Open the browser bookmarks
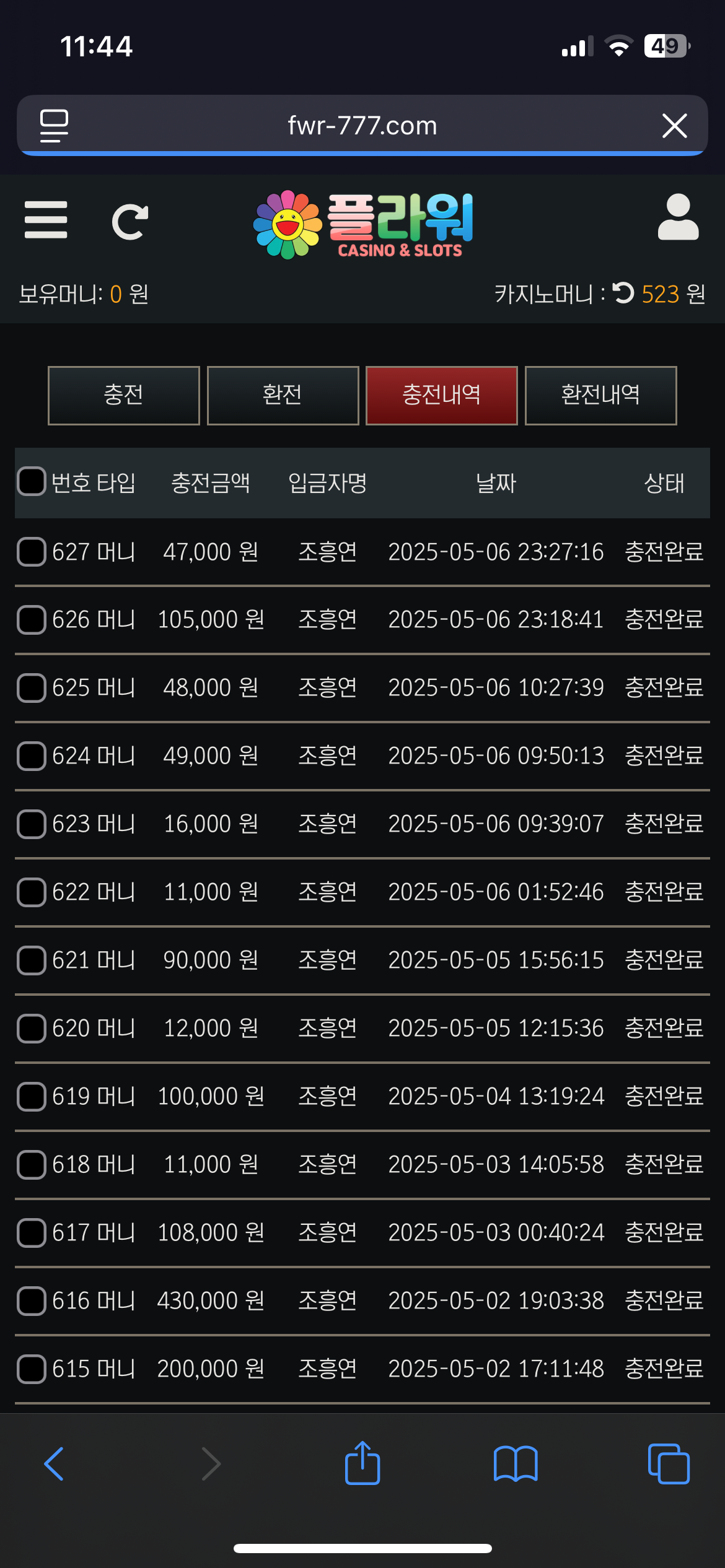The image size is (725, 1568). click(515, 1463)
